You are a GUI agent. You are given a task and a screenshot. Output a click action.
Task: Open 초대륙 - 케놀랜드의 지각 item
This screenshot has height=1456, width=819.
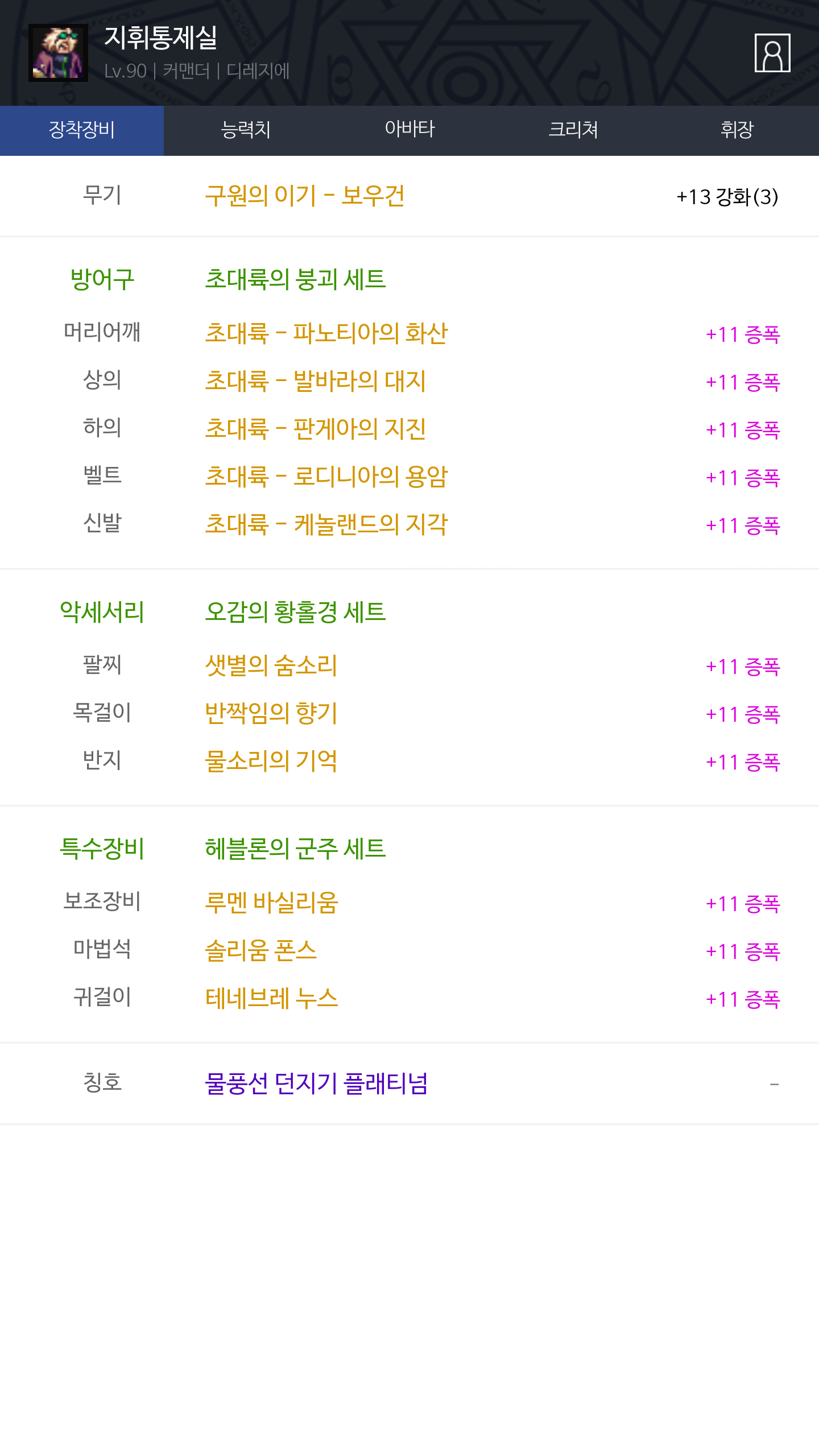(x=326, y=525)
